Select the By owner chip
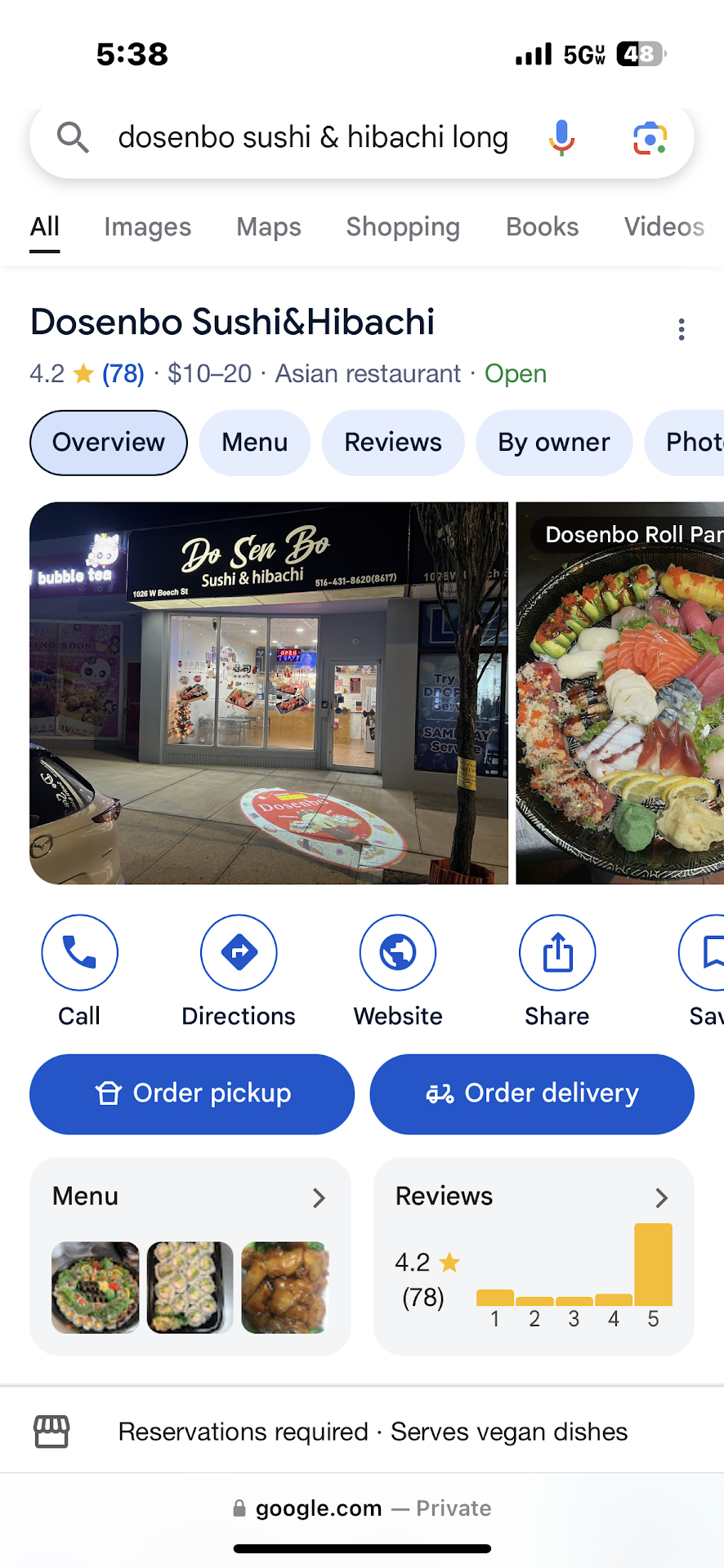This screenshot has width=724, height=1568. click(x=553, y=443)
